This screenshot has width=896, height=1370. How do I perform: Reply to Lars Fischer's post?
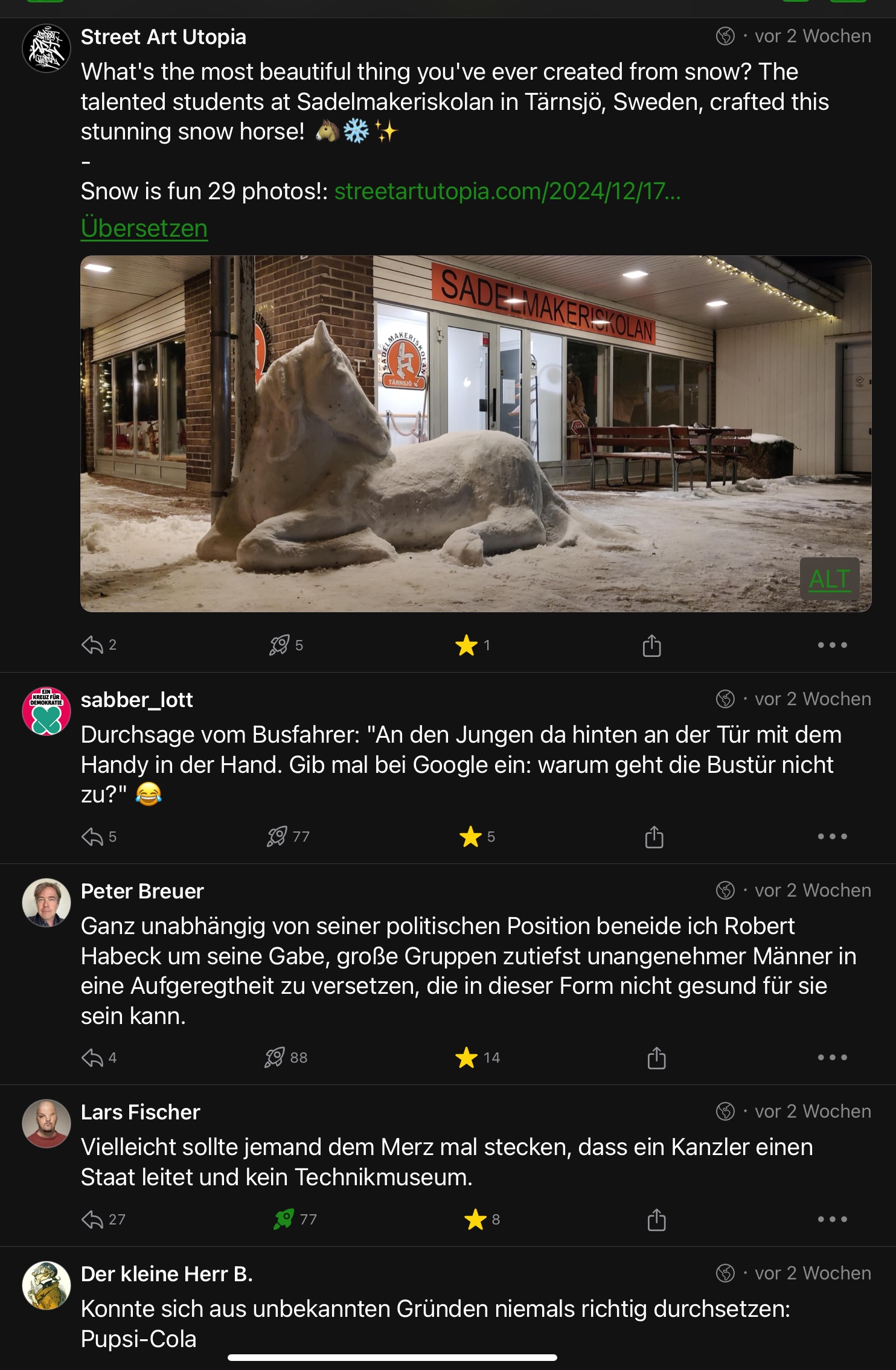[x=92, y=1220]
